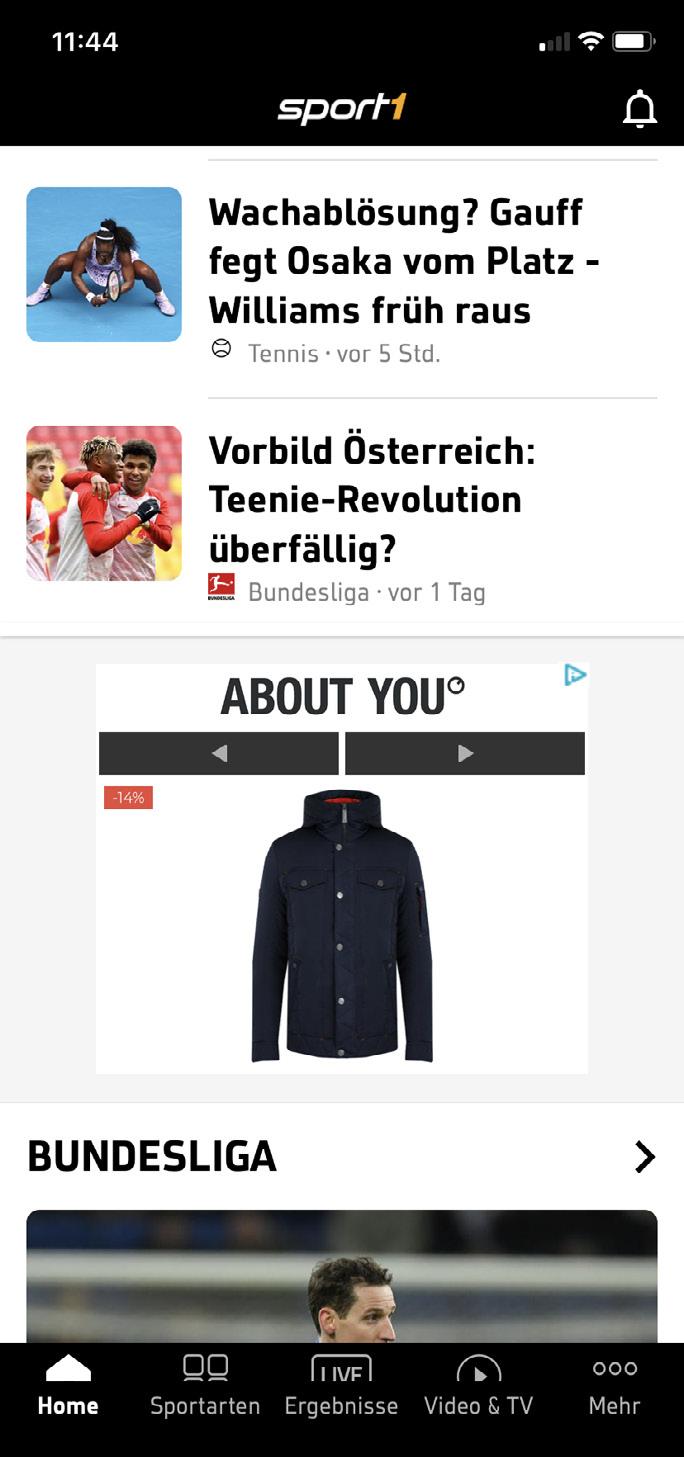Go to the Home tab
The width and height of the screenshot is (684, 1457).
68,1387
